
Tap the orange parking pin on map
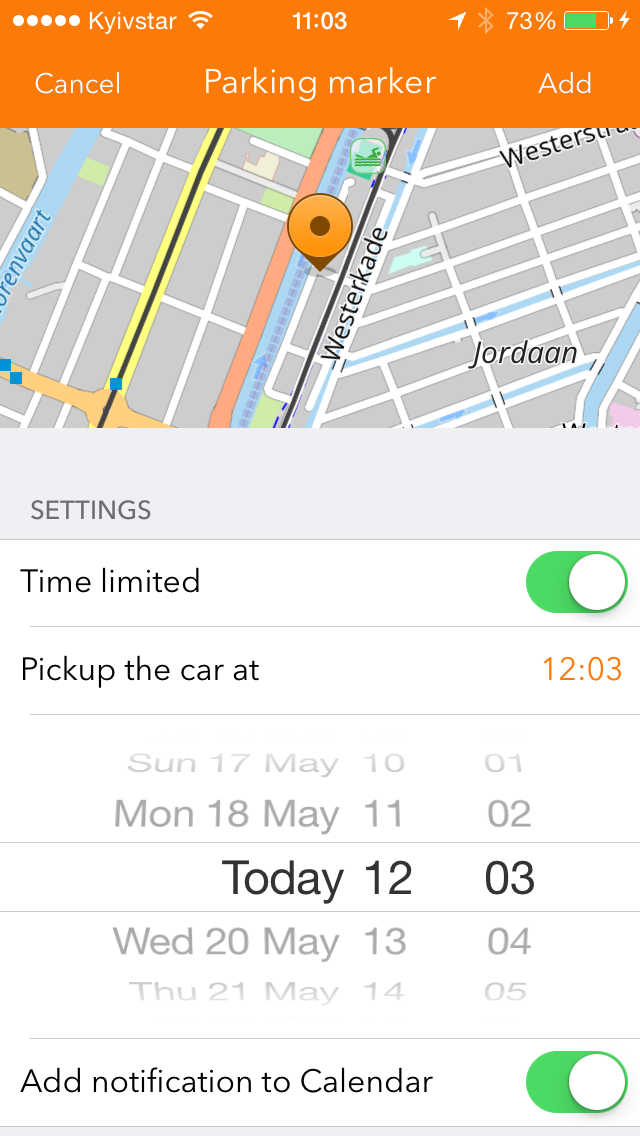[320, 228]
